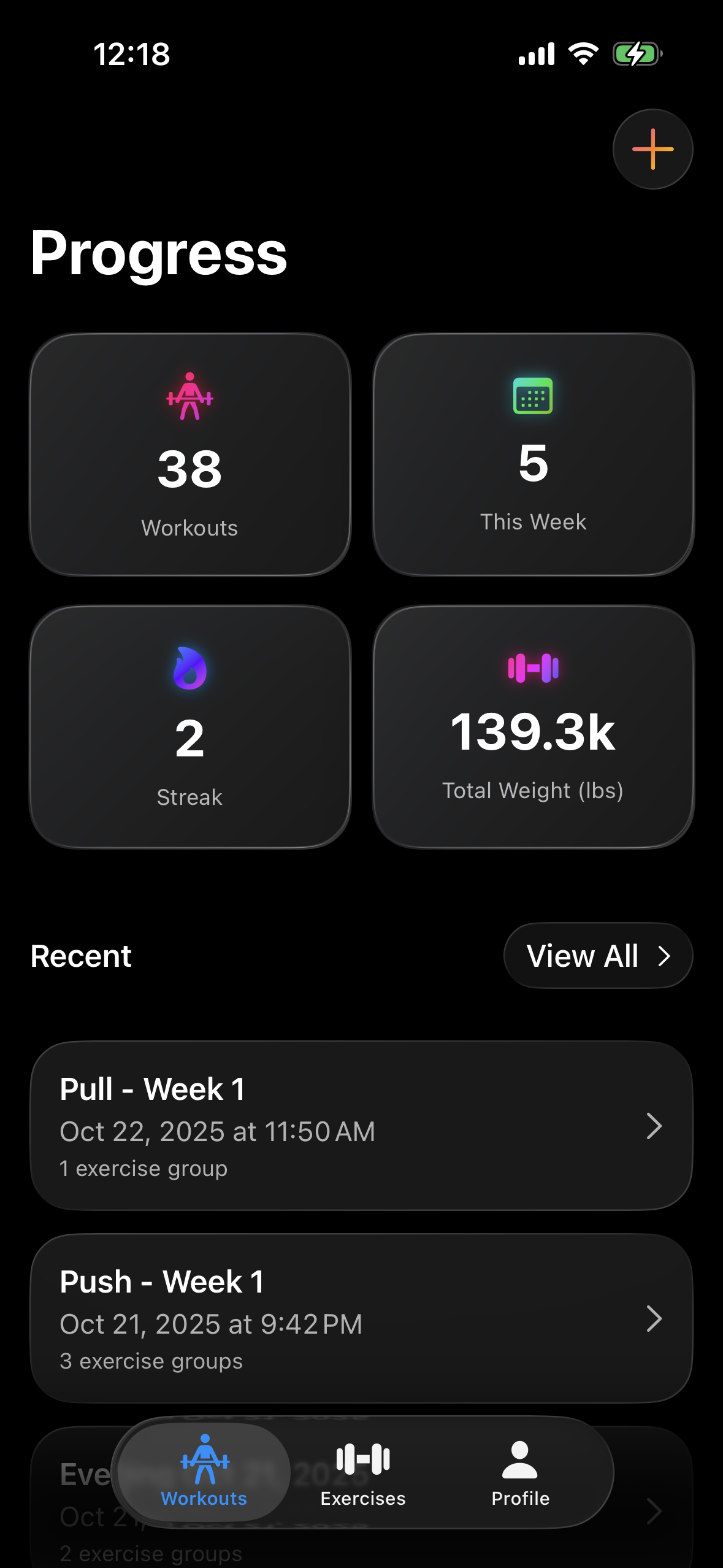Screen dimensions: 723x1568
Task: View all recent workouts
Action: (x=598, y=956)
